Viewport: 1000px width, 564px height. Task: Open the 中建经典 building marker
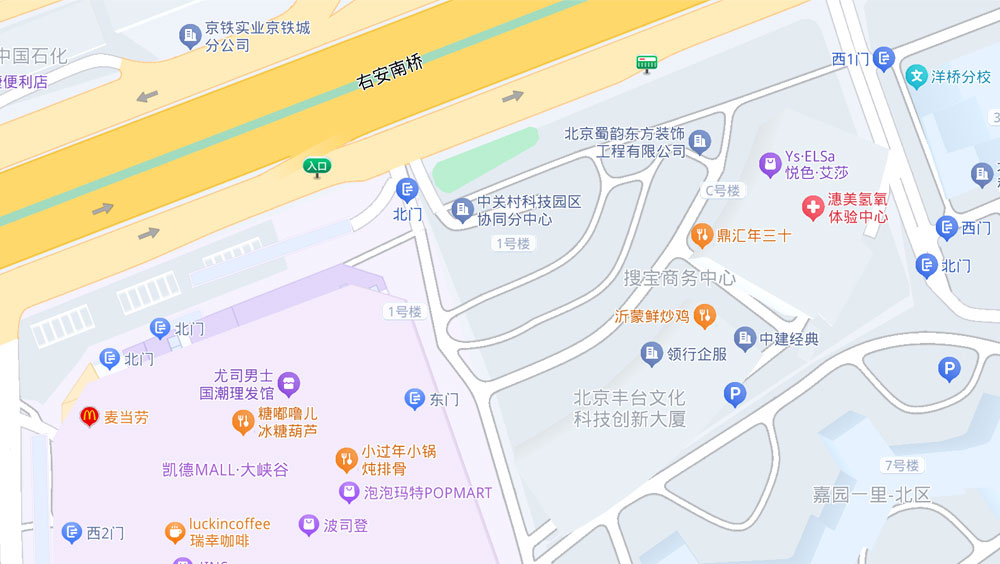click(745, 339)
